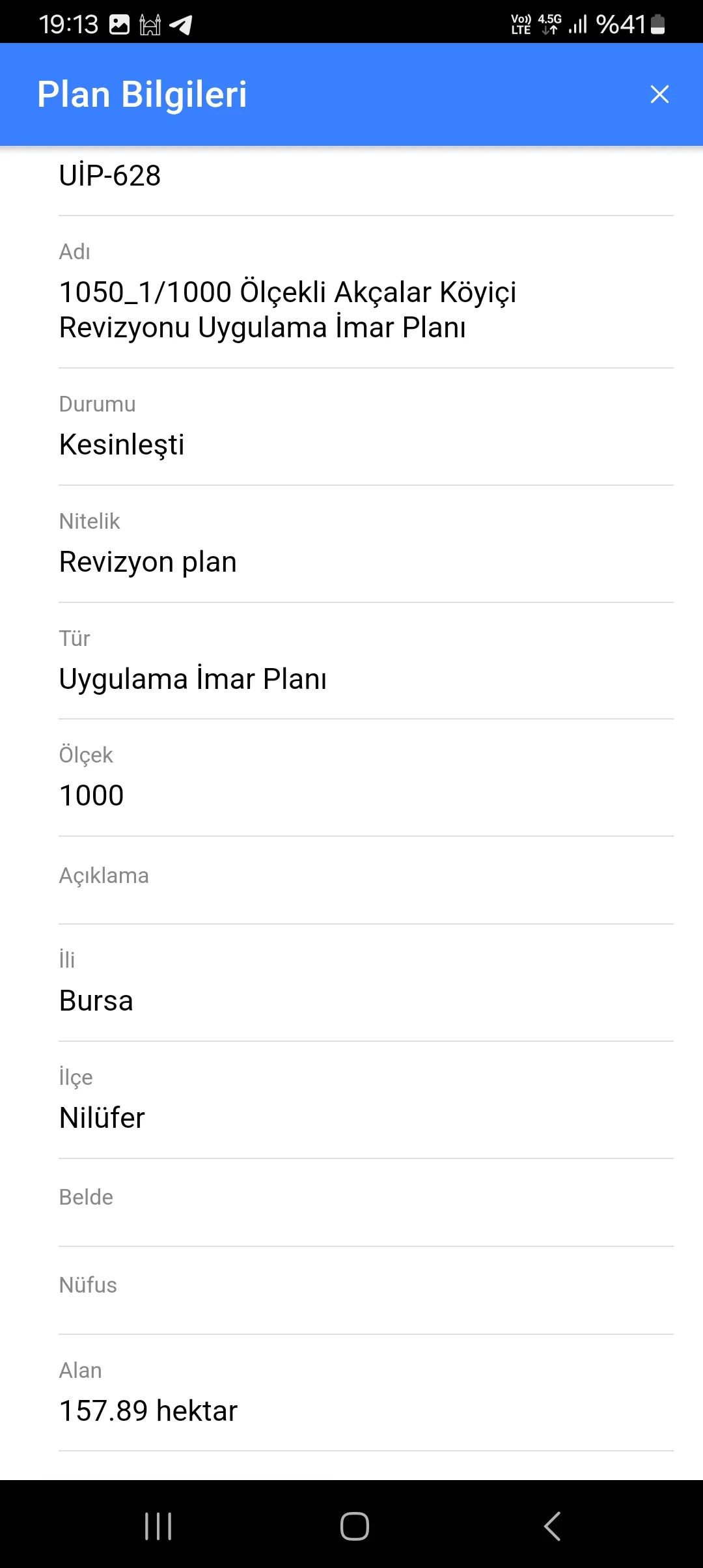Select Bursa under İli

95,1001
